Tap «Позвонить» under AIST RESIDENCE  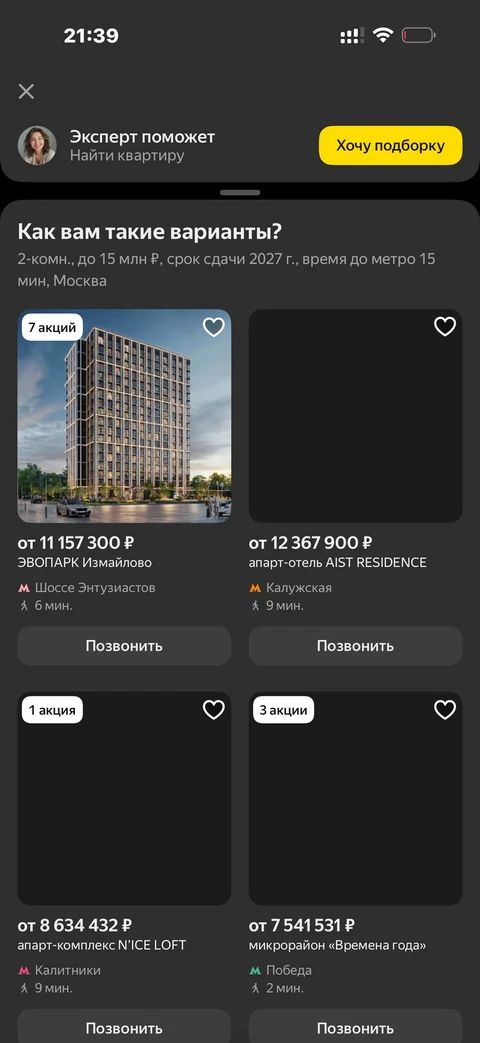[356, 645]
